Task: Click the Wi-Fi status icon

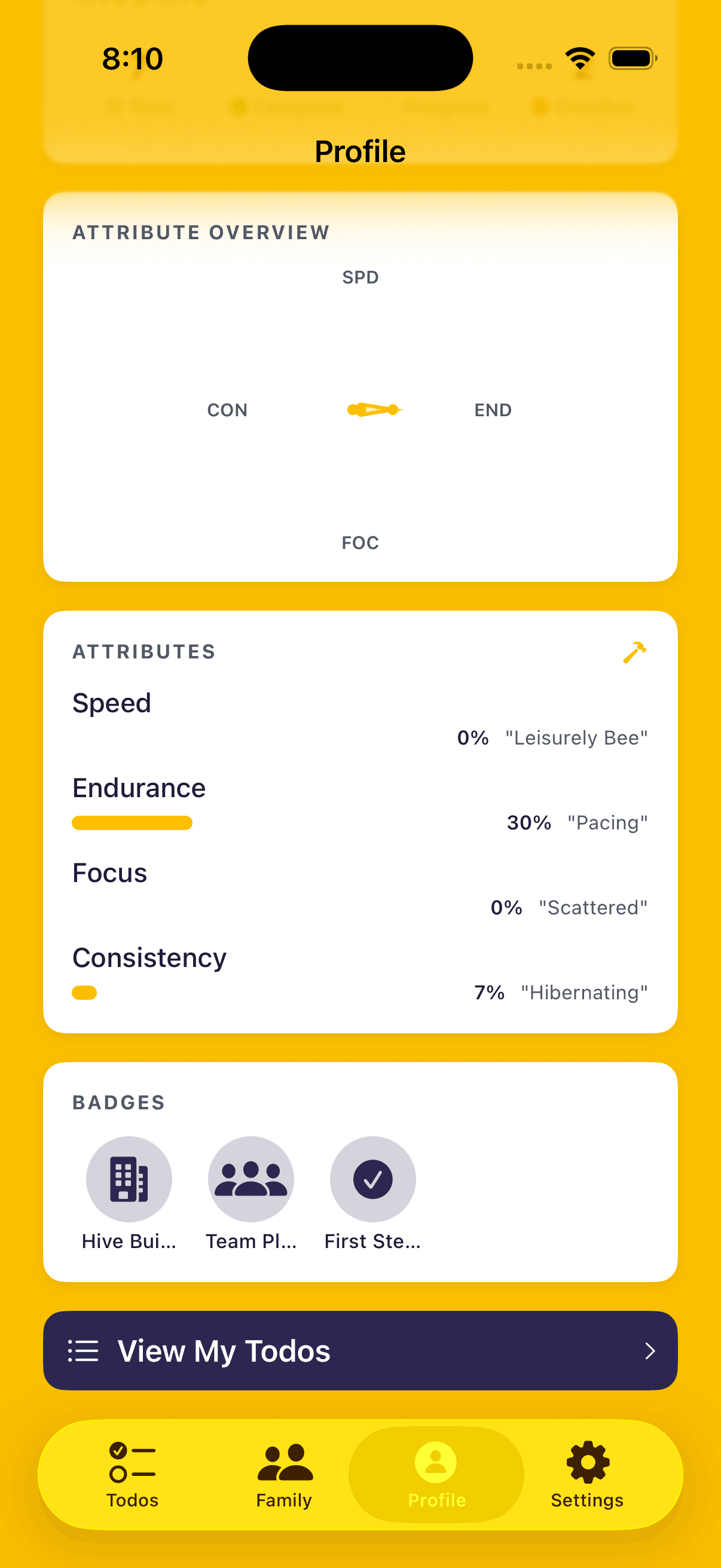Action: pyautogui.click(x=579, y=58)
